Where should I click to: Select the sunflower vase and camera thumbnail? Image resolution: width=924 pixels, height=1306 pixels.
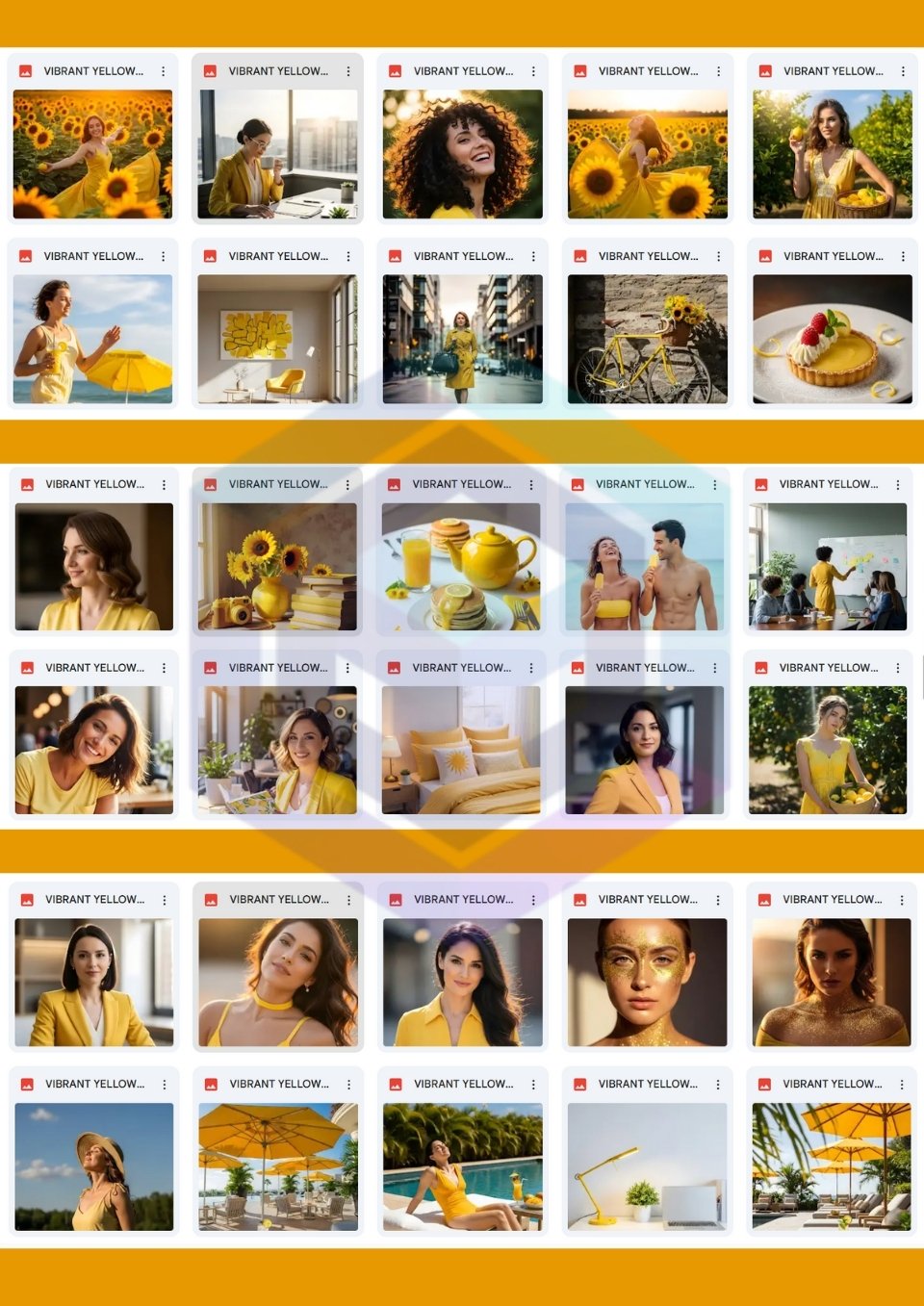(x=277, y=566)
